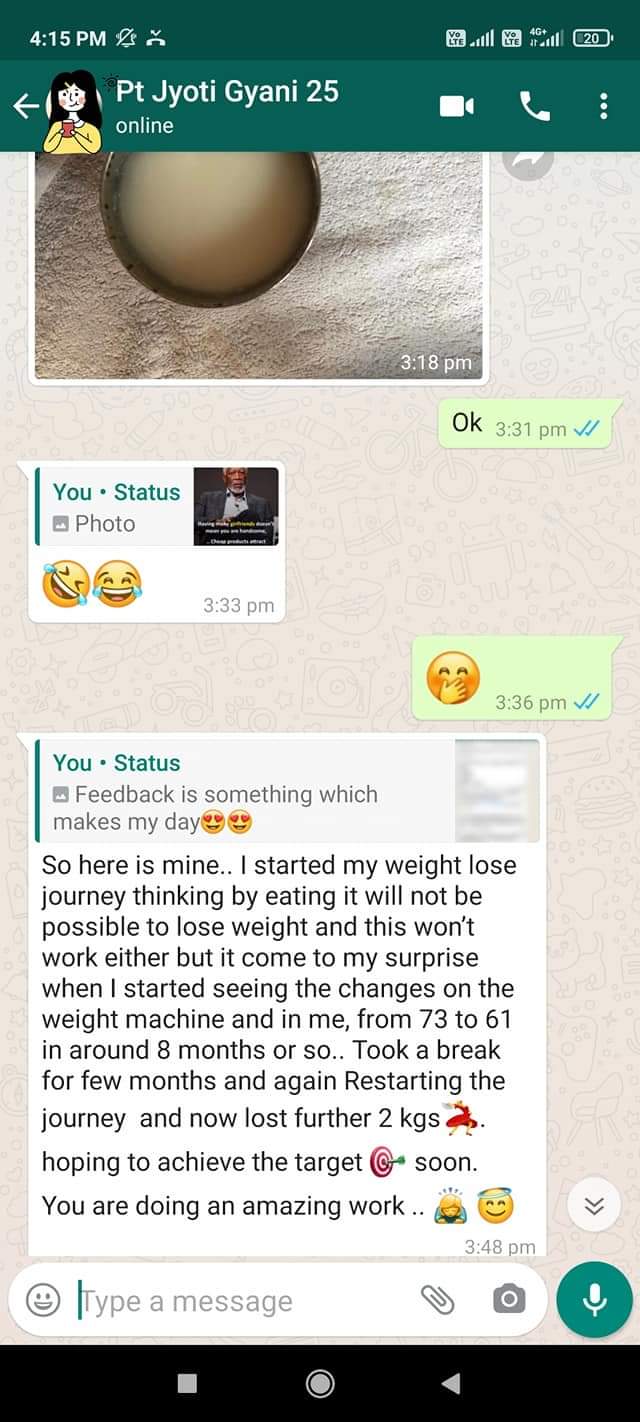
Task: Focus the Type a message field
Action: pos(240,1301)
